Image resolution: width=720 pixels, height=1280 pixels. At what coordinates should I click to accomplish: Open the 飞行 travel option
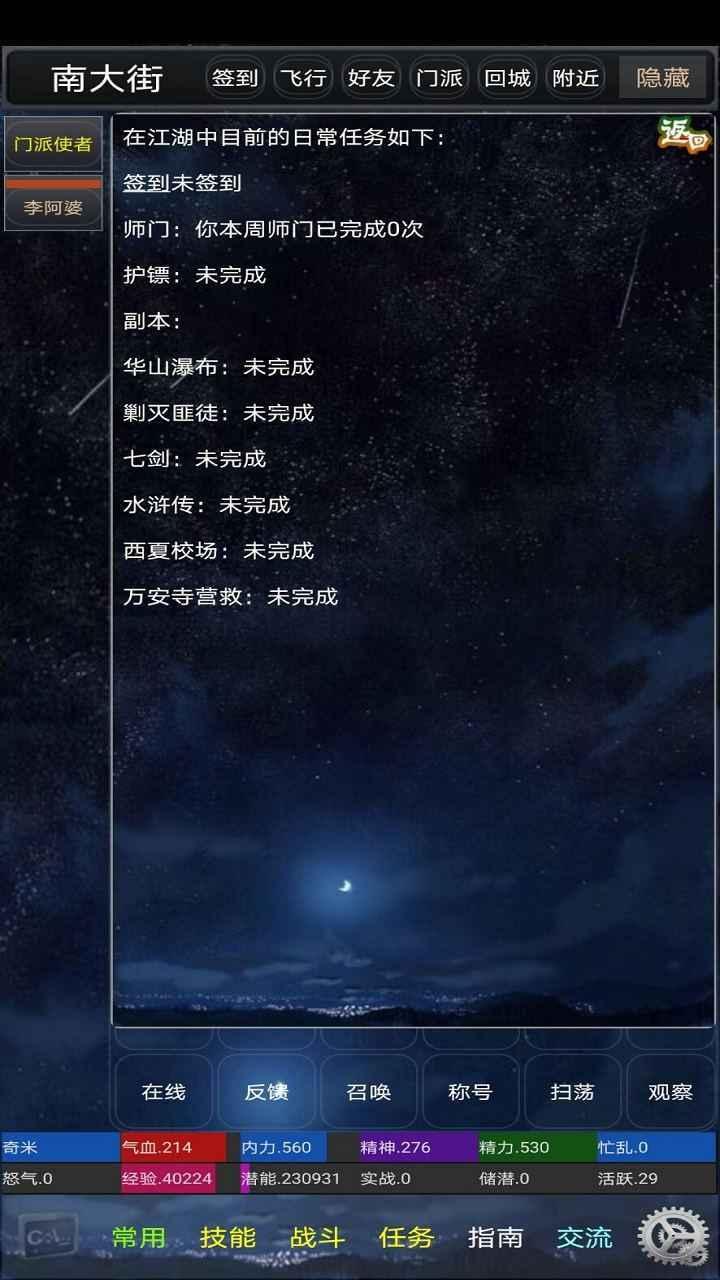pyautogui.click(x=303, y=78)
